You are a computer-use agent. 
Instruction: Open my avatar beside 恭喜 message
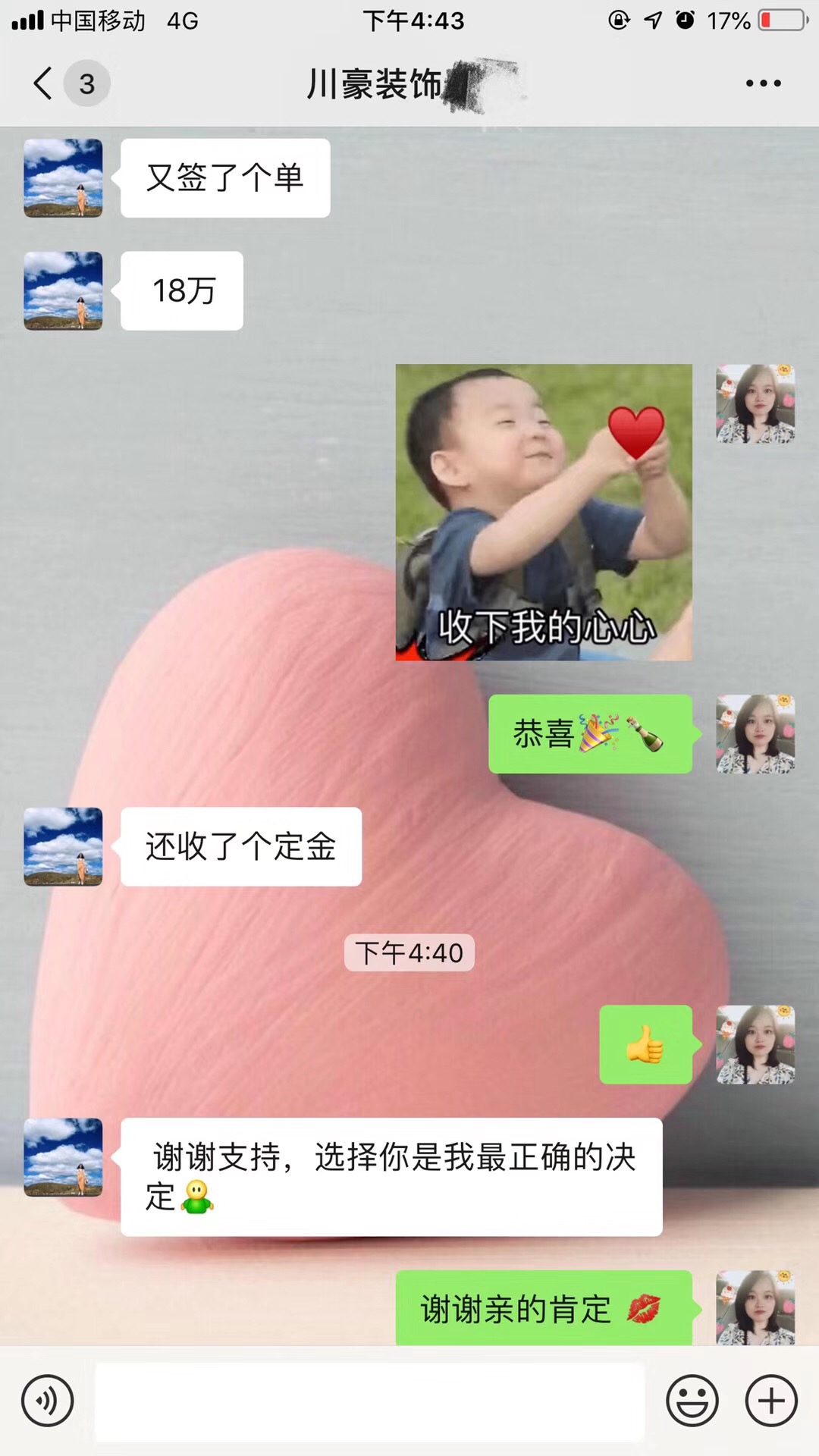(x=755, y=734)
